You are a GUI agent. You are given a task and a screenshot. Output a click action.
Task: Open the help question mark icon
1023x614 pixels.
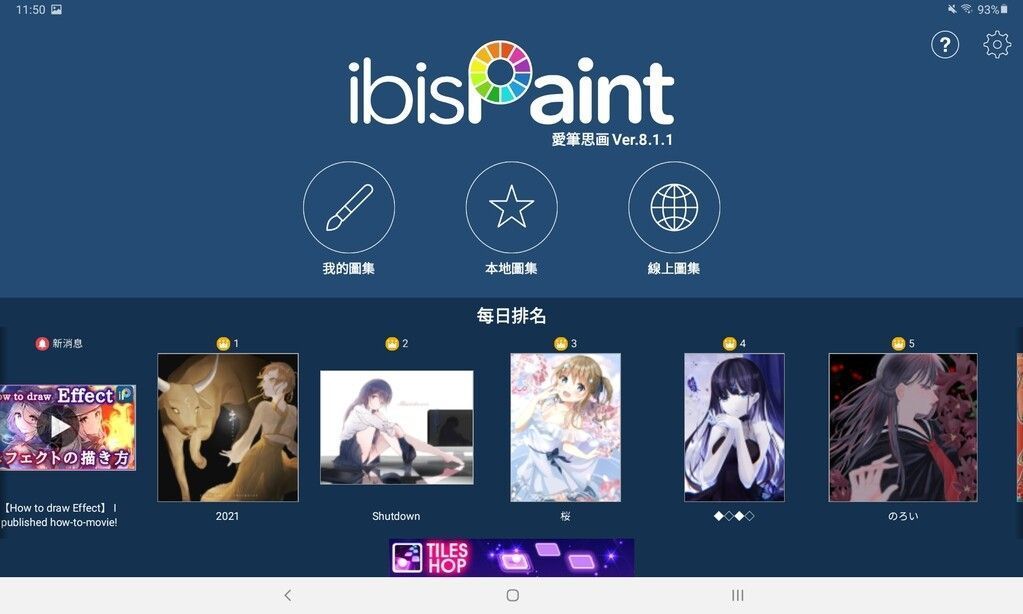pyautogui.click(x=945, y=45)
